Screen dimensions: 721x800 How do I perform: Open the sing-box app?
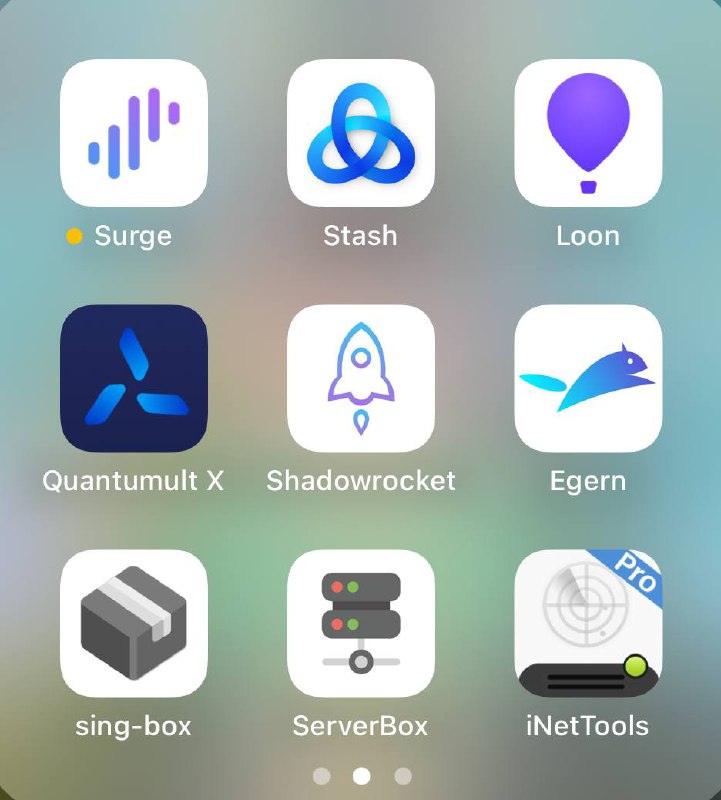(134, 623)
